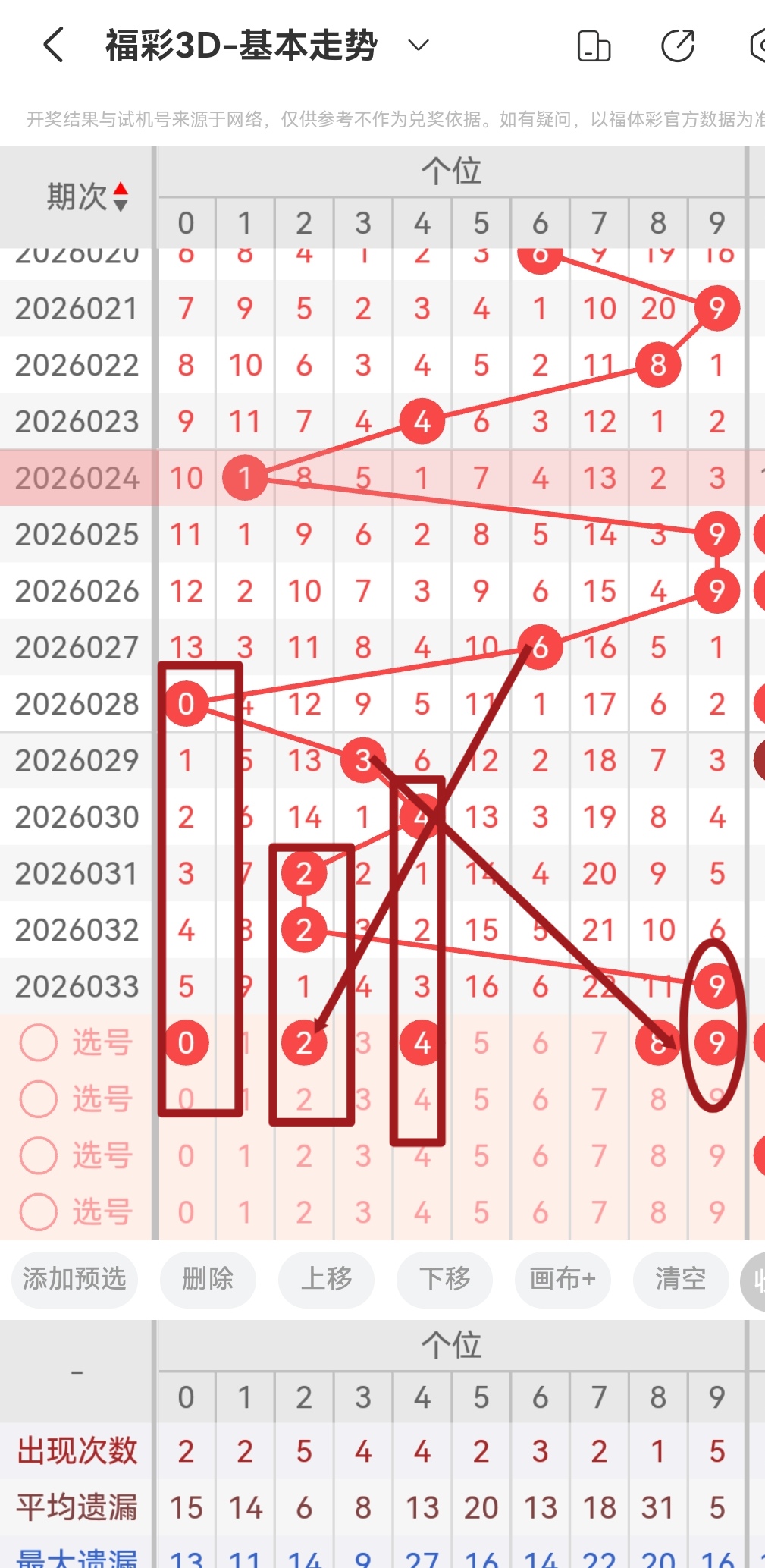Expand the 福彩3D-基本走势 title dropdown
The width and height of the screenshot is (765, 1568).
click(418, 46)
